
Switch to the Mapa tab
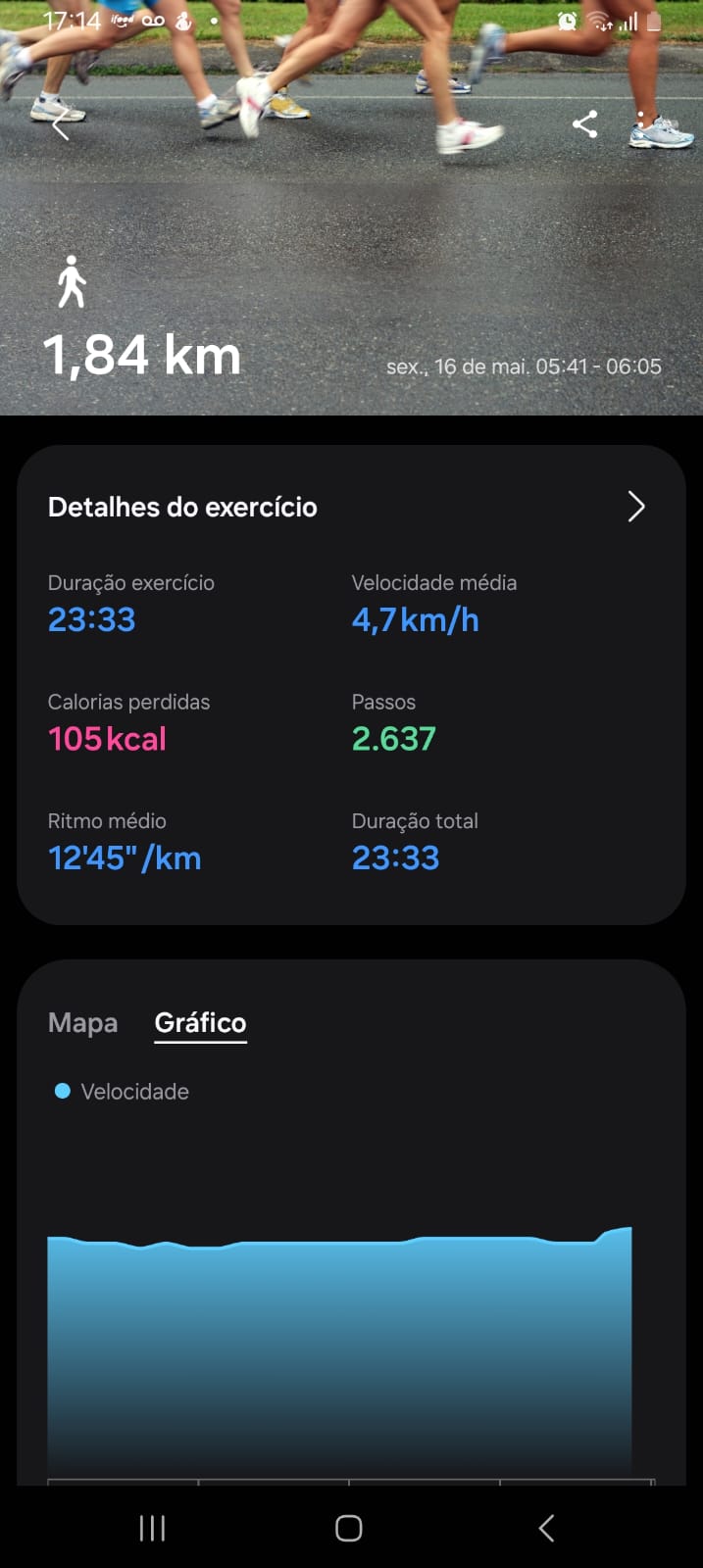(82, 1022)
